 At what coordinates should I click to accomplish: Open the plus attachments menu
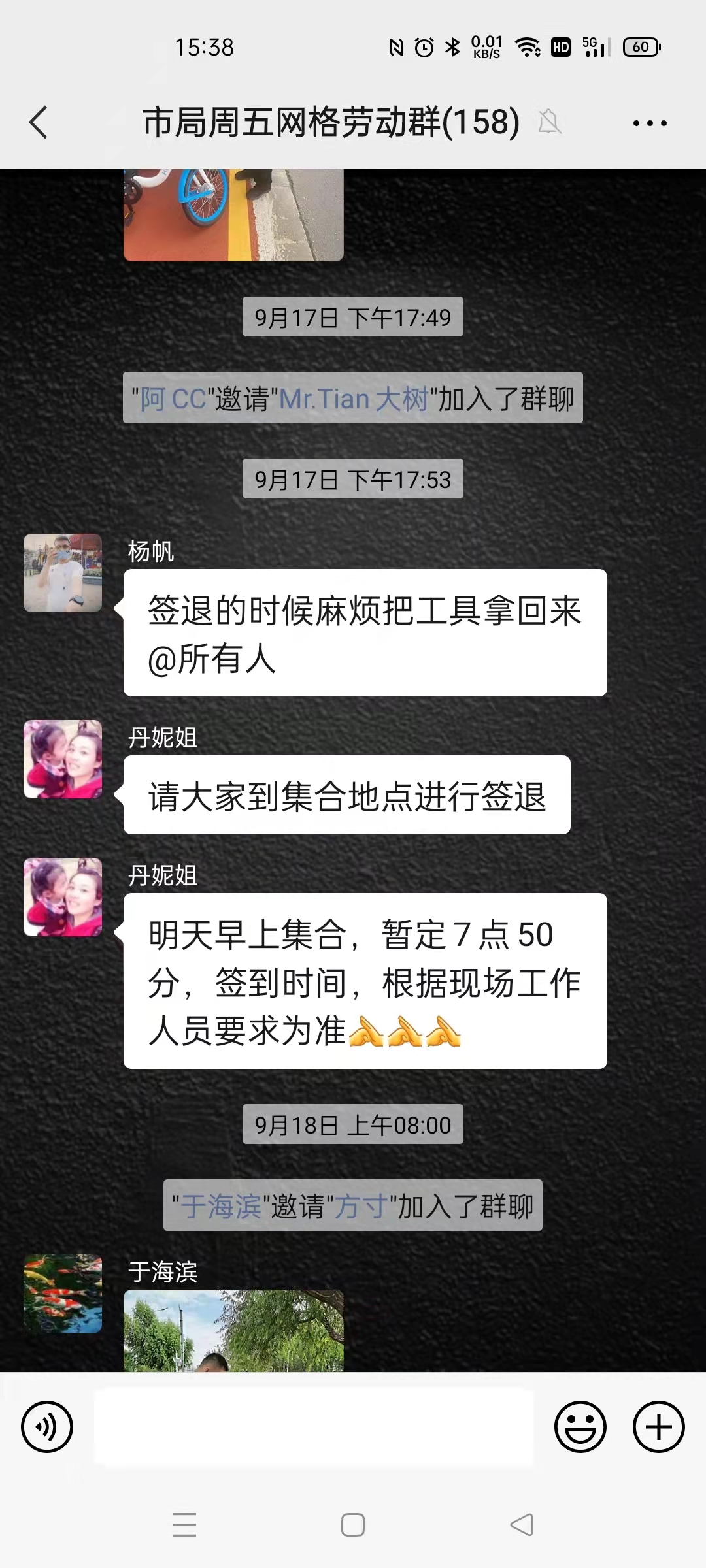coord(659,1427)
